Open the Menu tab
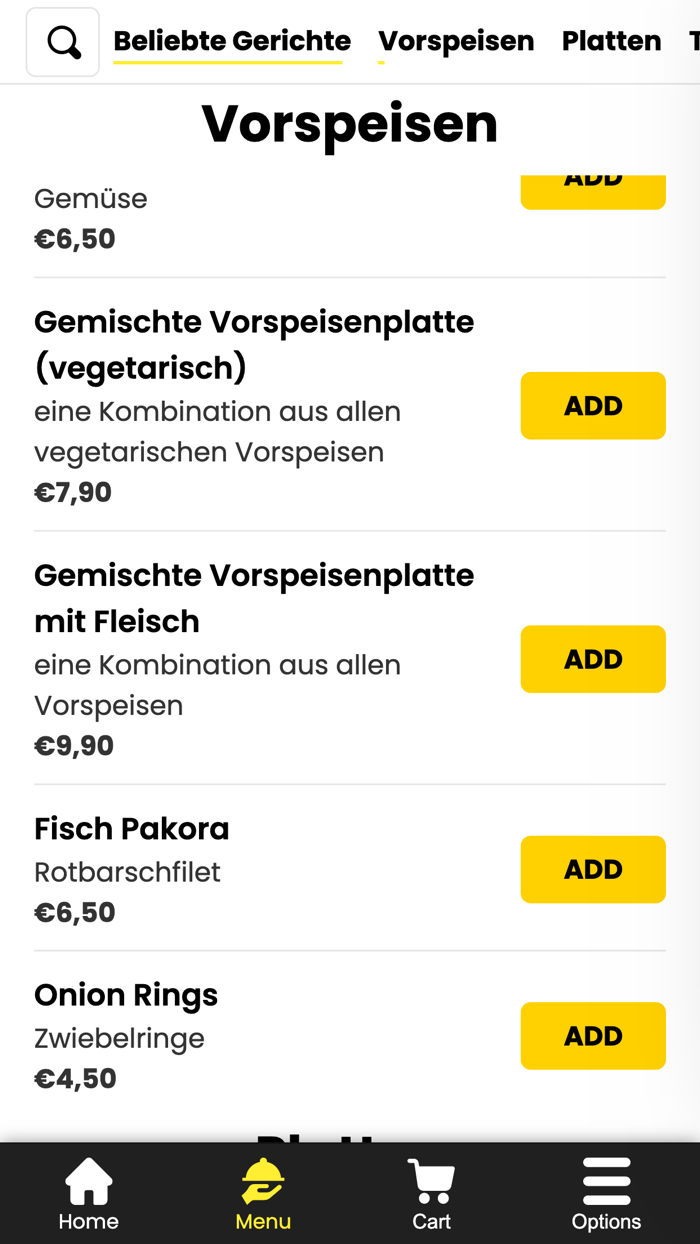Image resolution: width=700 pixels, height=1244 pixels. [263, 1194]
